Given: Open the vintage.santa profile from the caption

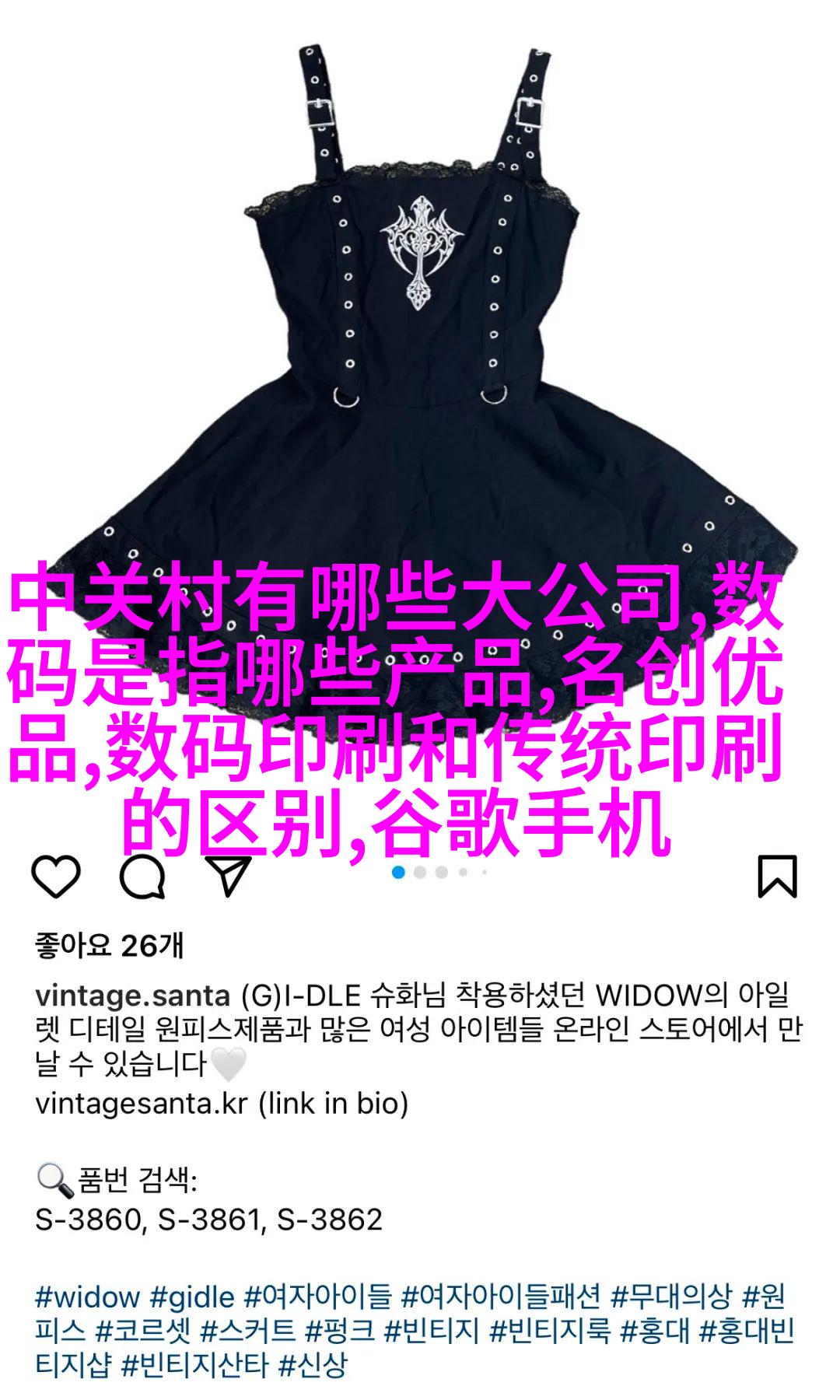Looking at the screenshot, I should point(132,996).
